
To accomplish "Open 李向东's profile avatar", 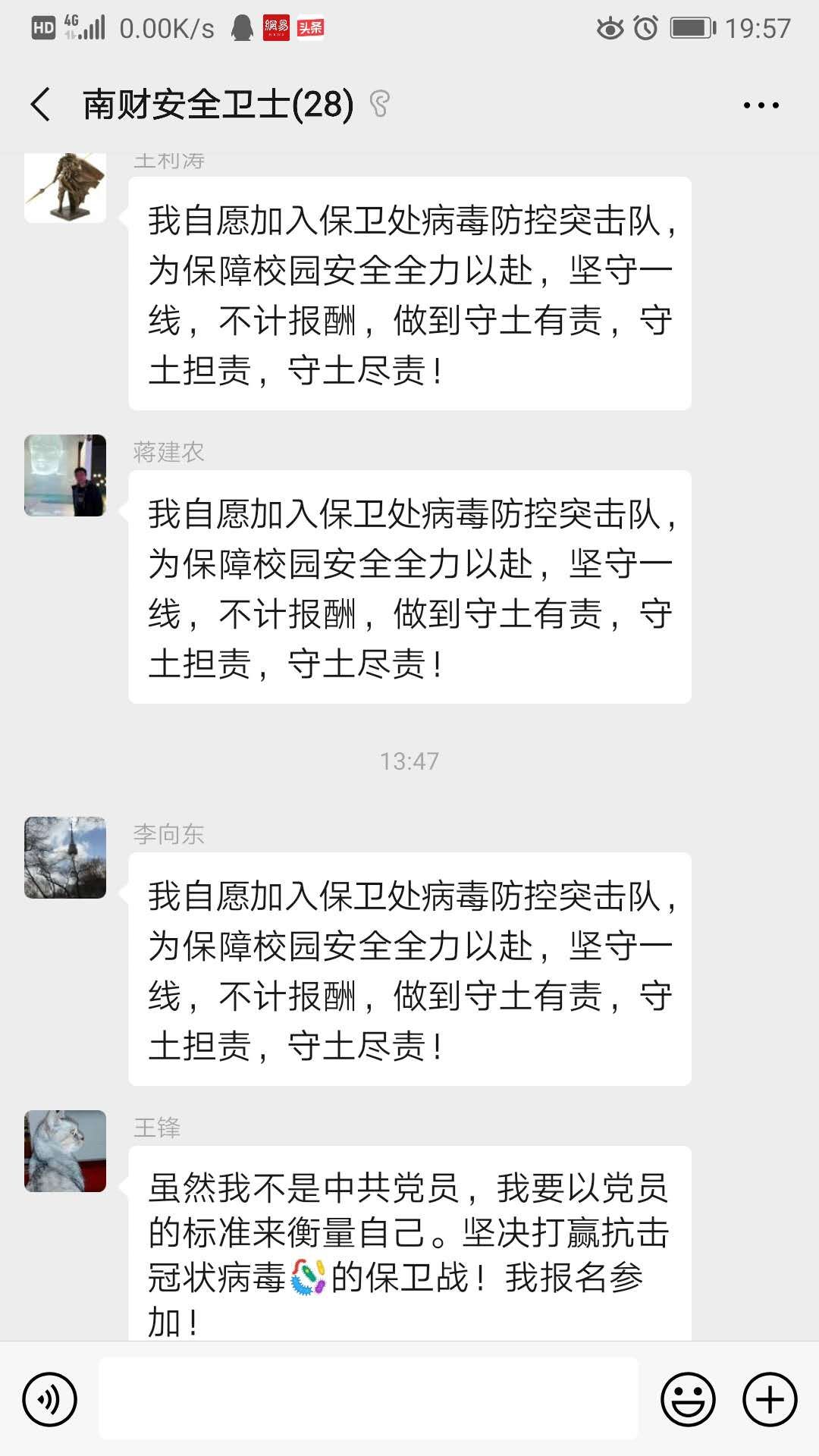I will tap(65, 858).
